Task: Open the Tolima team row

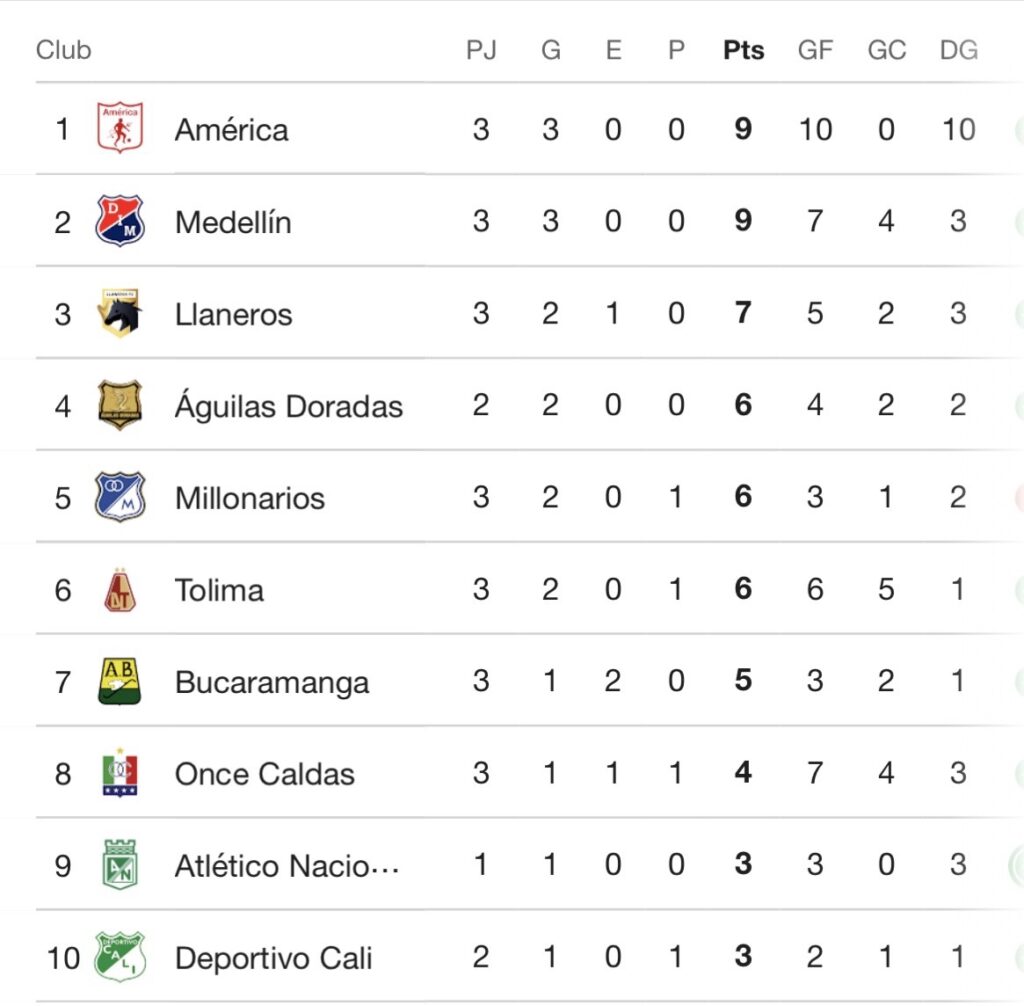Action: [x=512, y=589]
